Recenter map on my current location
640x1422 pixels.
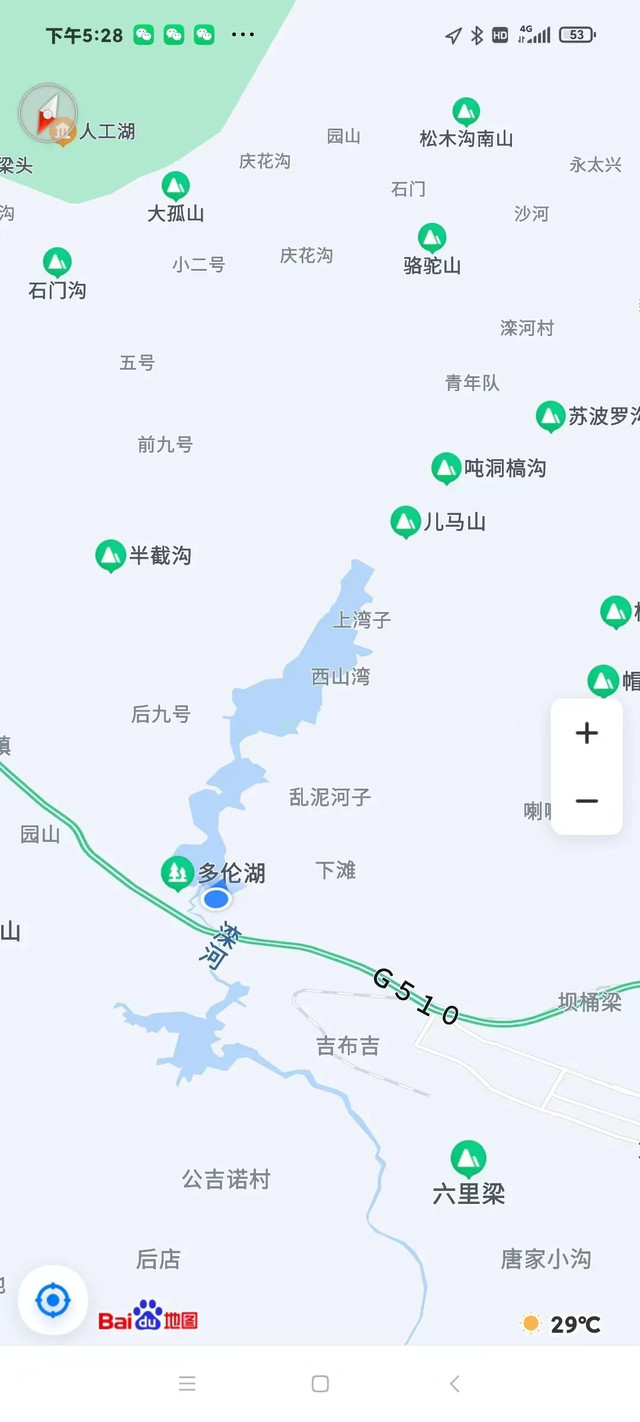(x=53, y=1301)
